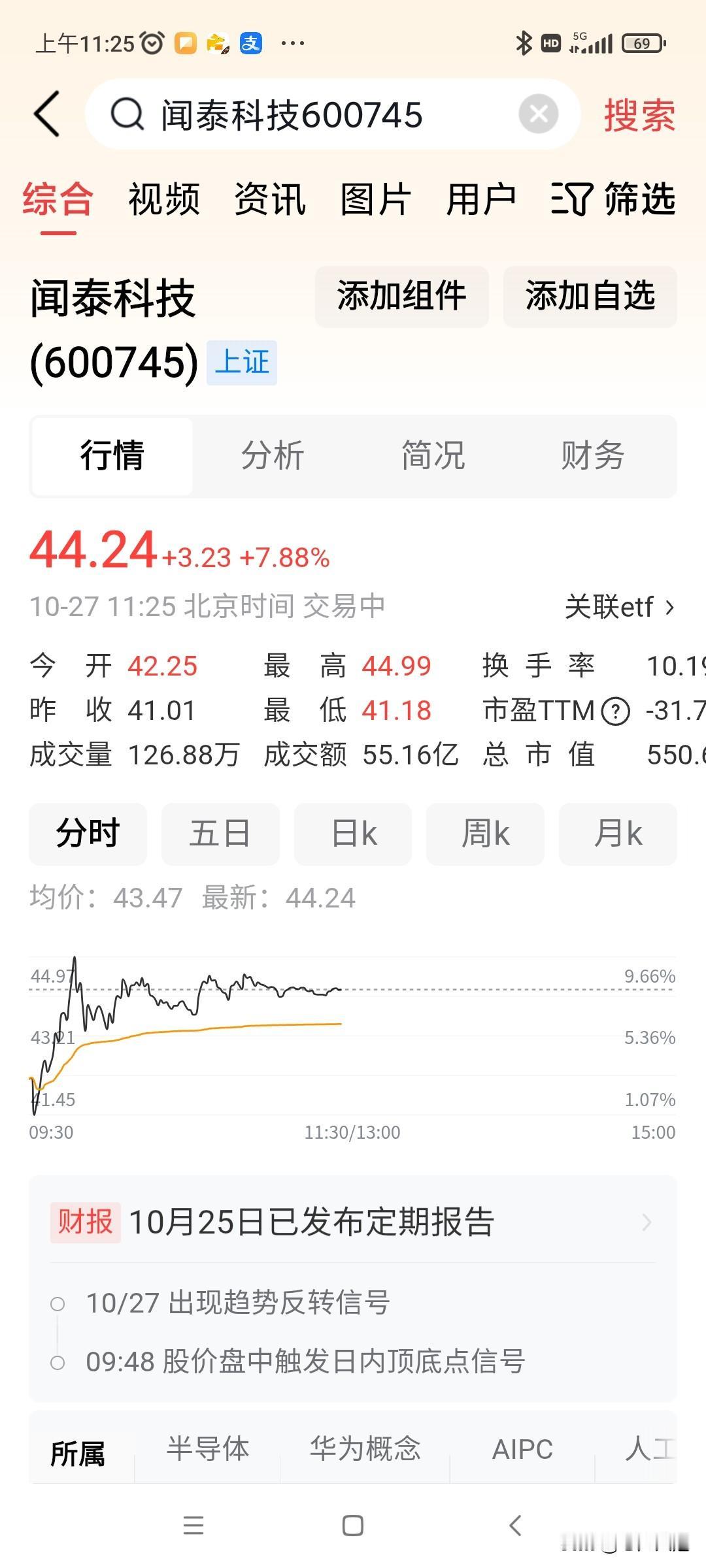Clear the search text with the X icon

[538, 112]
